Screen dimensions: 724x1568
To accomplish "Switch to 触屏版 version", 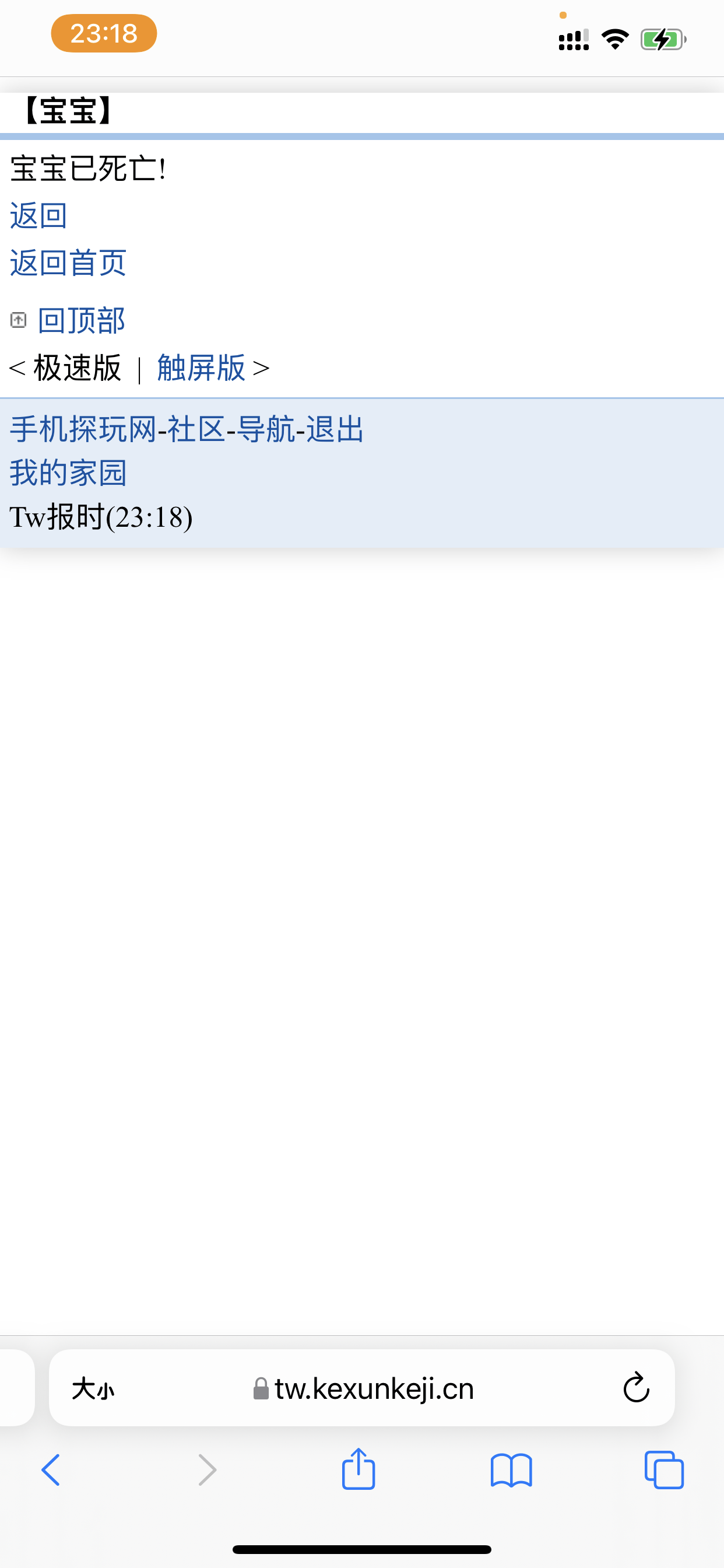I will click(201, 367).
